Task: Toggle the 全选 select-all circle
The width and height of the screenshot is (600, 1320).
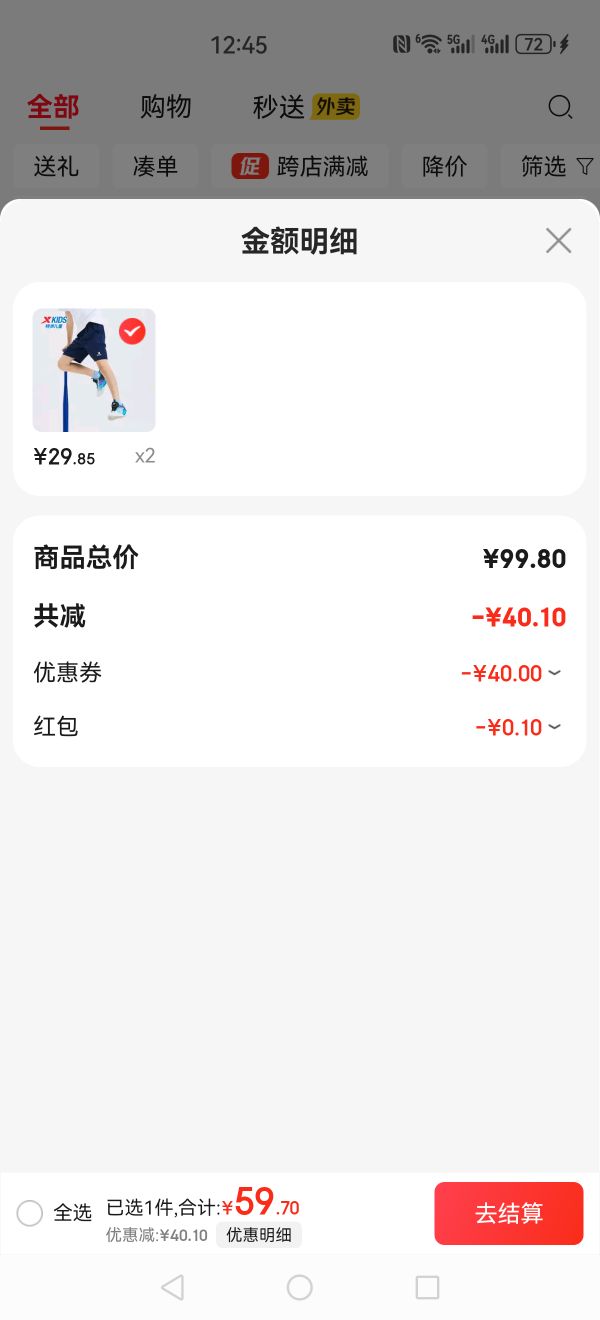Action: [30, 1213]
